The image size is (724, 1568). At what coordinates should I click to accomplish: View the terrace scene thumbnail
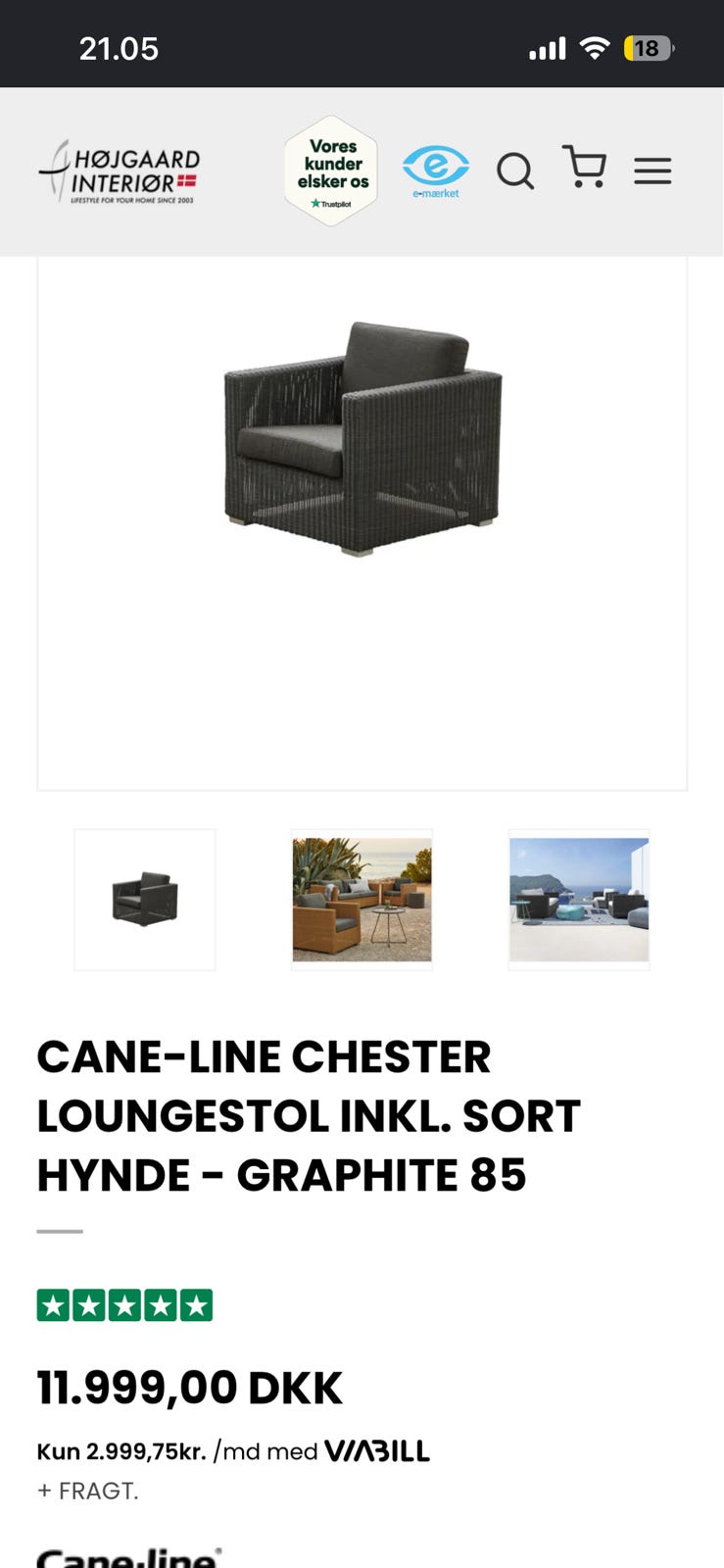pyautogui.click(x=579, y=899)
